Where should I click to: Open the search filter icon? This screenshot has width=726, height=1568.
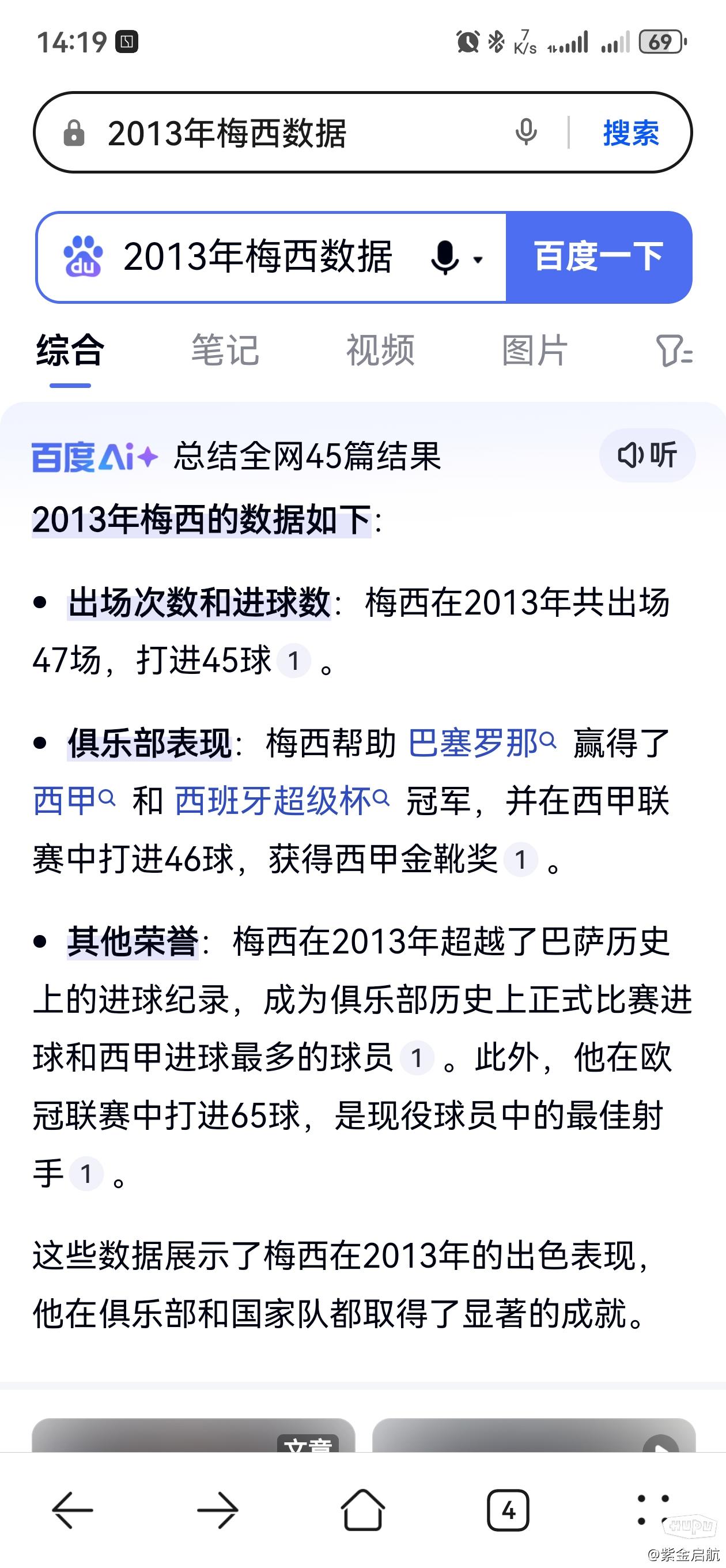[x=674, y=350]
